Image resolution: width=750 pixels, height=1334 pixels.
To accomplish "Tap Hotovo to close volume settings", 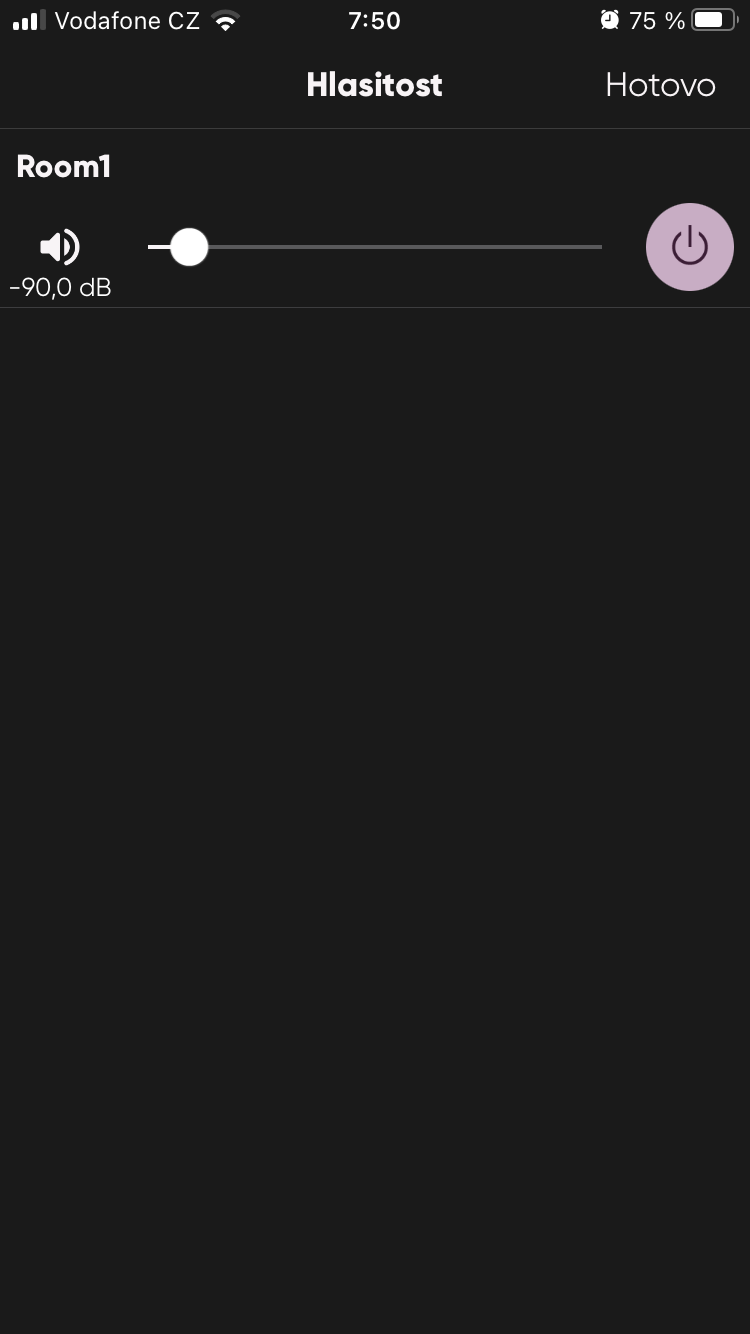I will click(660, 85).
